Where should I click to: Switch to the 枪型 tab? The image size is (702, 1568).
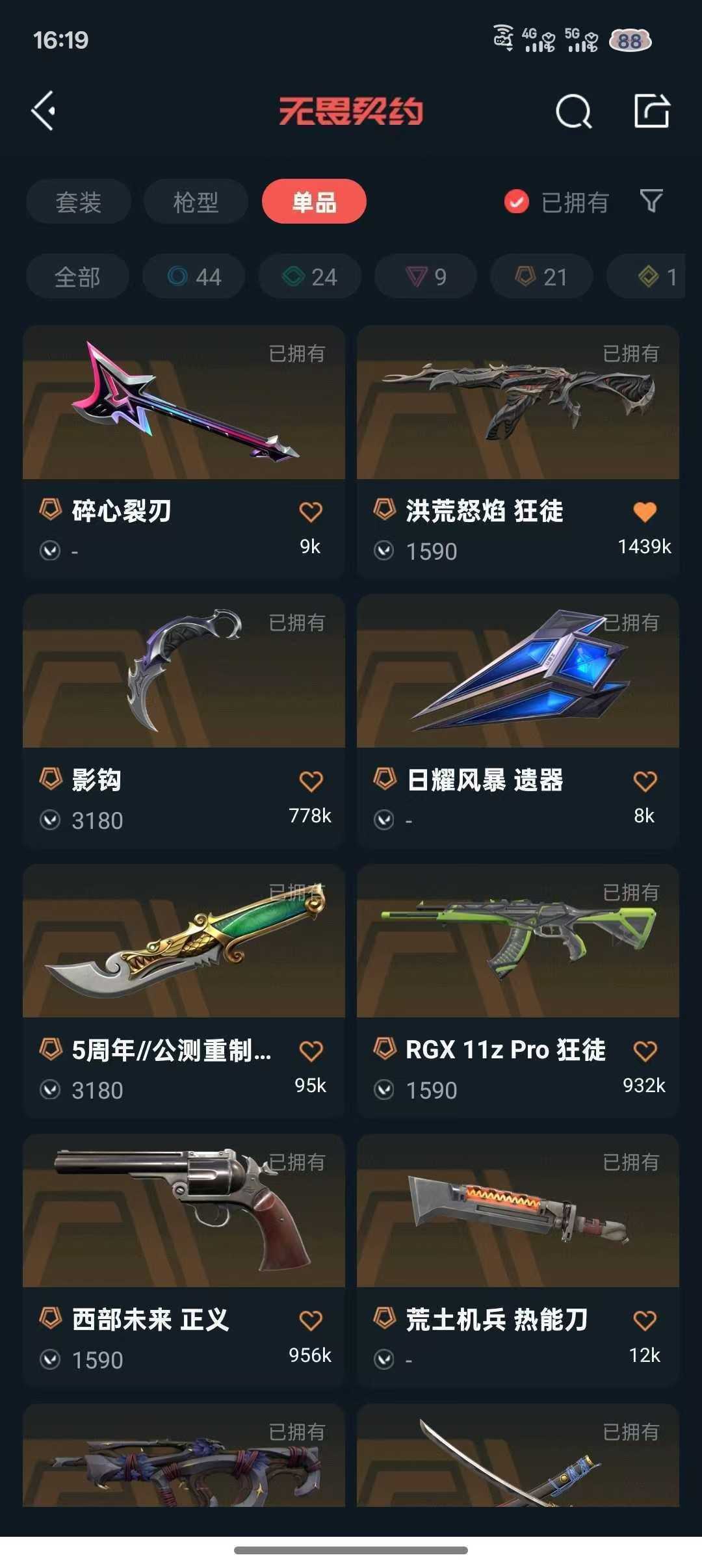click(x=196, y=202)
